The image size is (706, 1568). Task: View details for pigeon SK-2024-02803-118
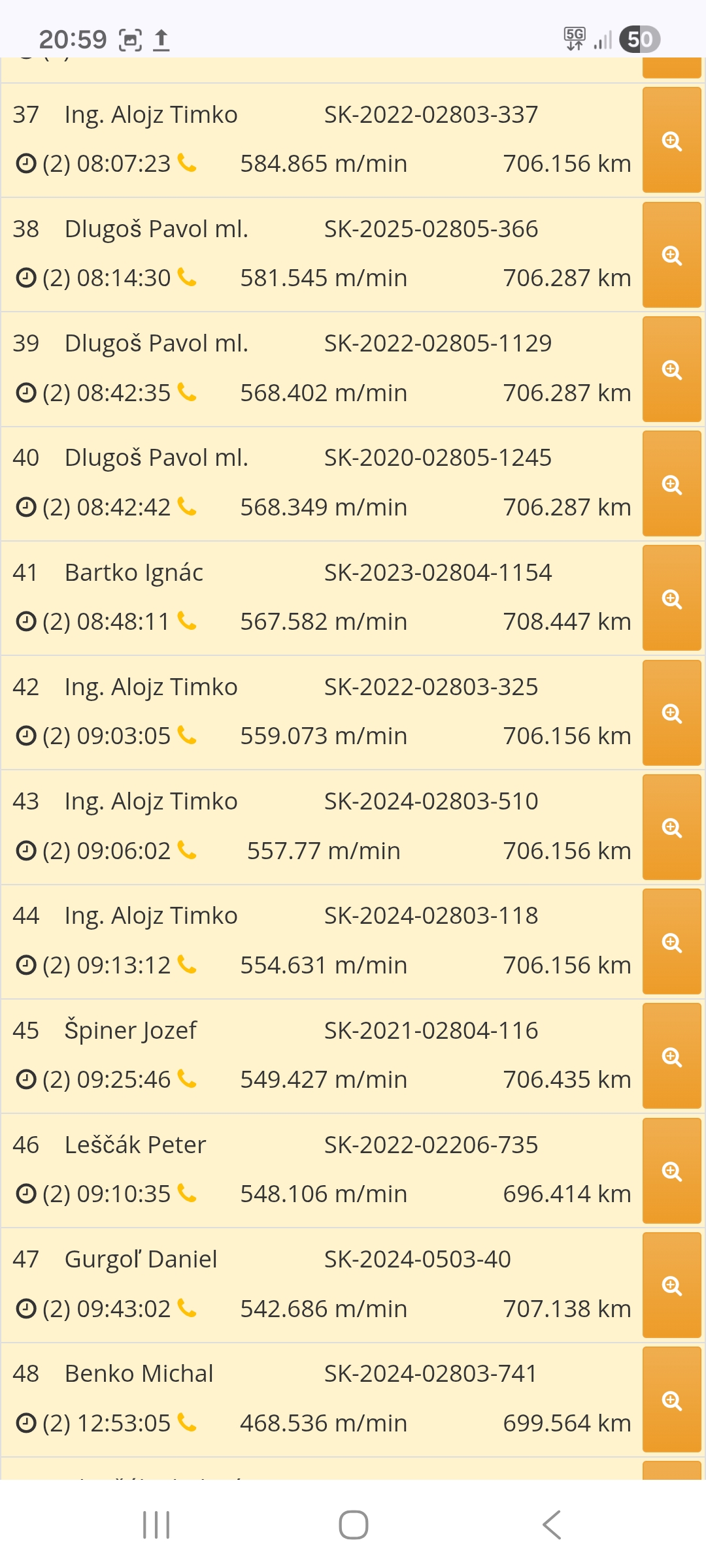click(672, 941)
